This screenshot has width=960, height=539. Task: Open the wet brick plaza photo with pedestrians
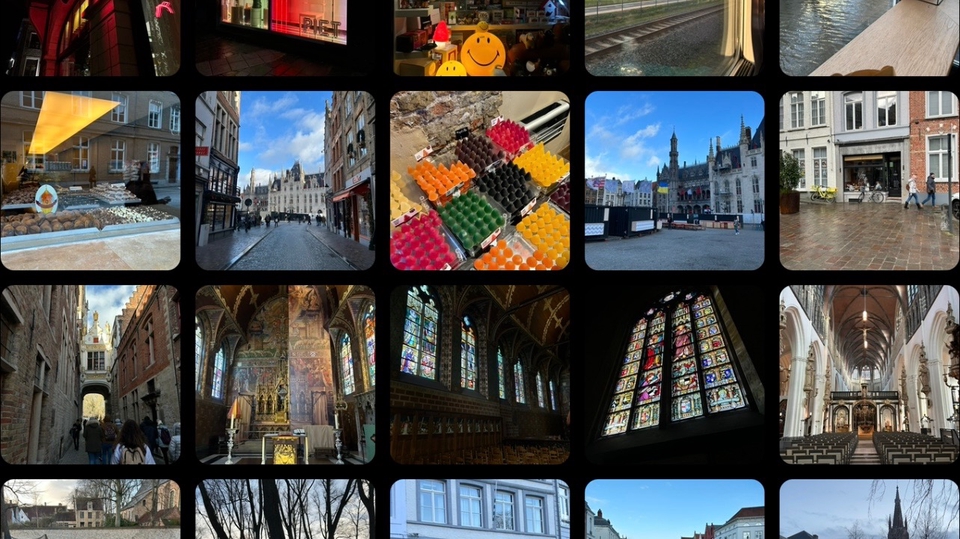point(869,181)
